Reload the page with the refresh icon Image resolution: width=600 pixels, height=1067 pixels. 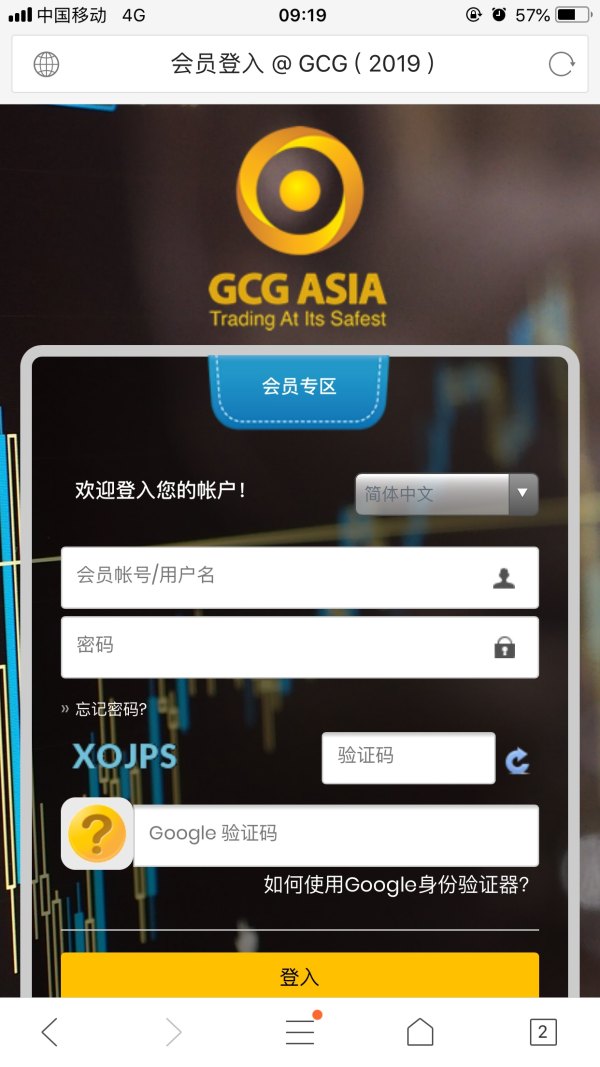pyautogui.click(x=562, y=65)
